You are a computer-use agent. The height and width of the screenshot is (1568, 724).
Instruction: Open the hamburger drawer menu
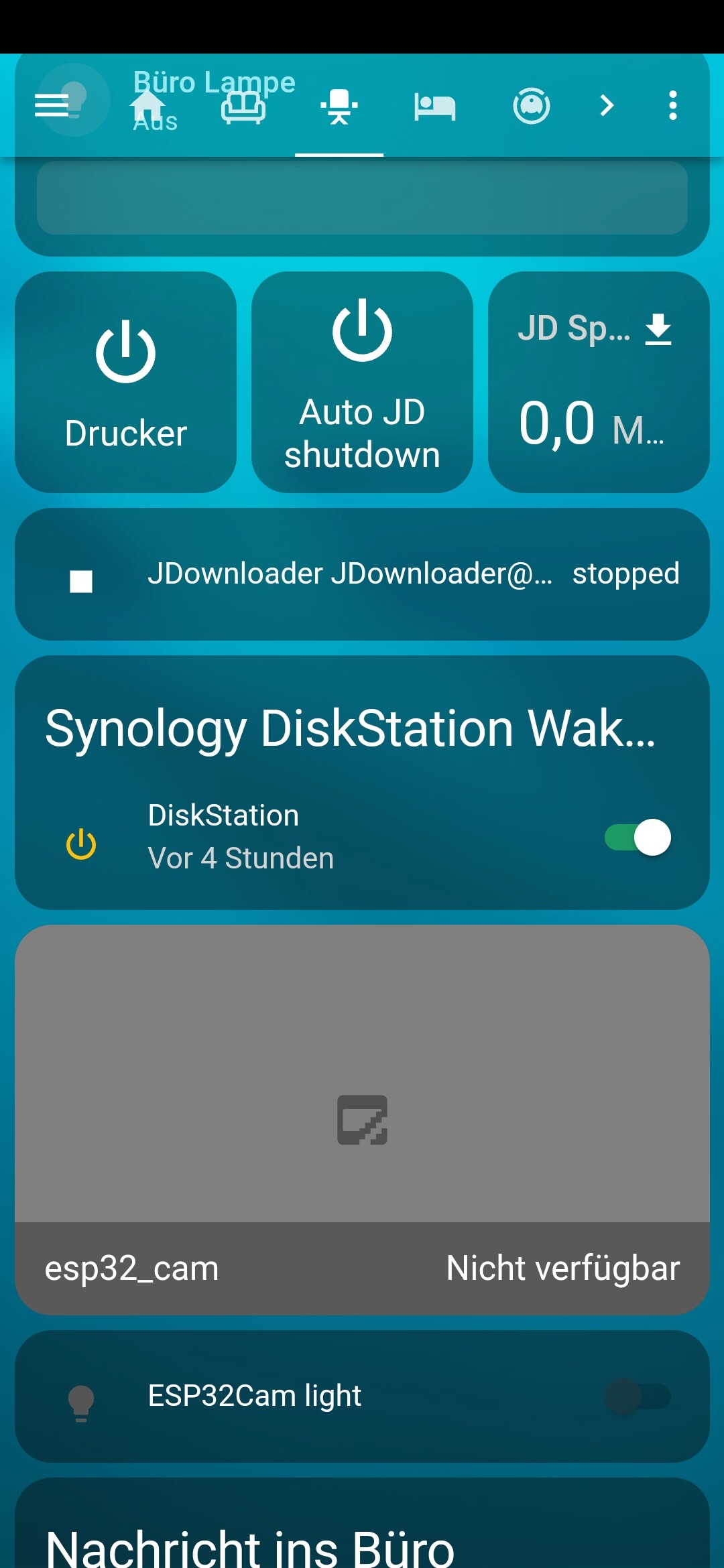pos(52,105)
